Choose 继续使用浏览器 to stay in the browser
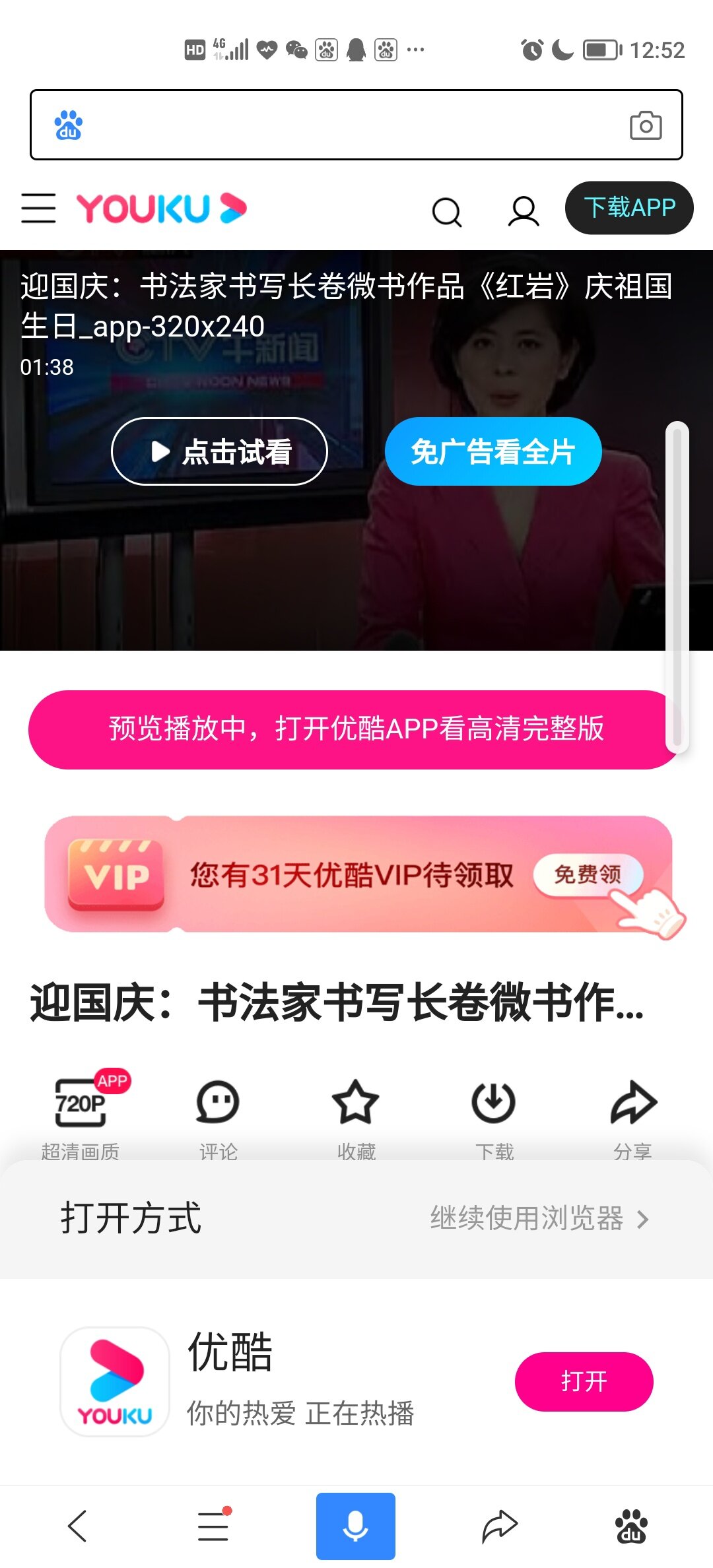Viewport: 713px width, 1568px height. (539, 1218)
